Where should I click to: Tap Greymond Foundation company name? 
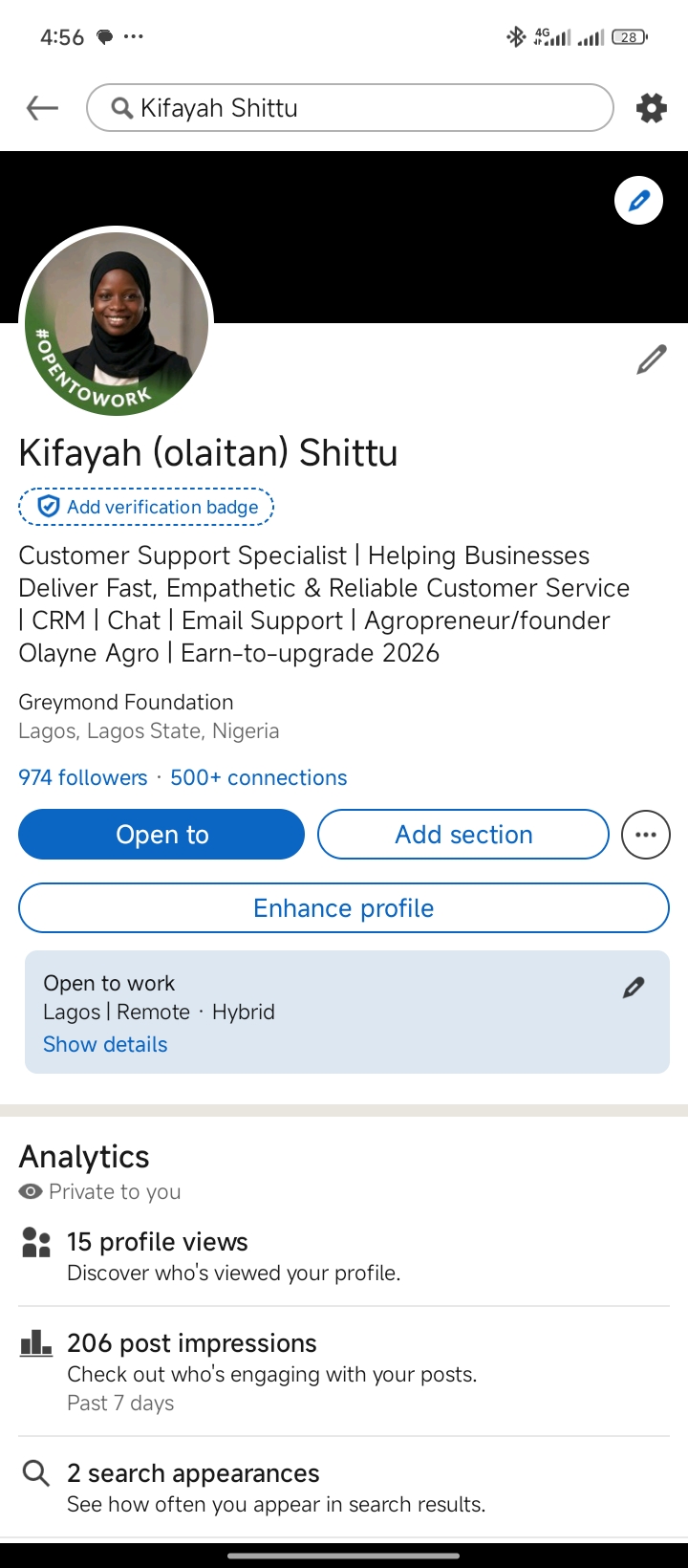pos(125,702)
